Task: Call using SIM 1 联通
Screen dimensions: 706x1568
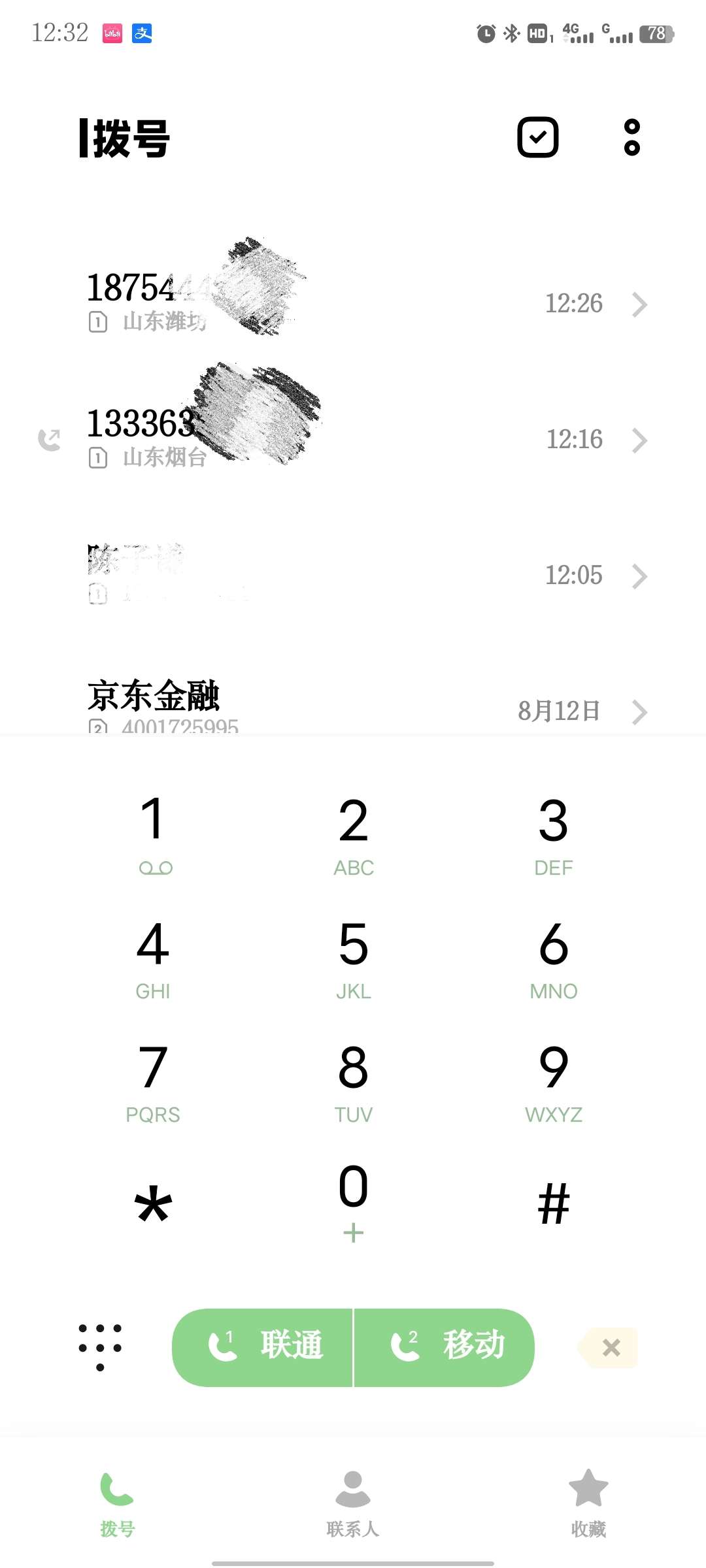Action: 263,1347
